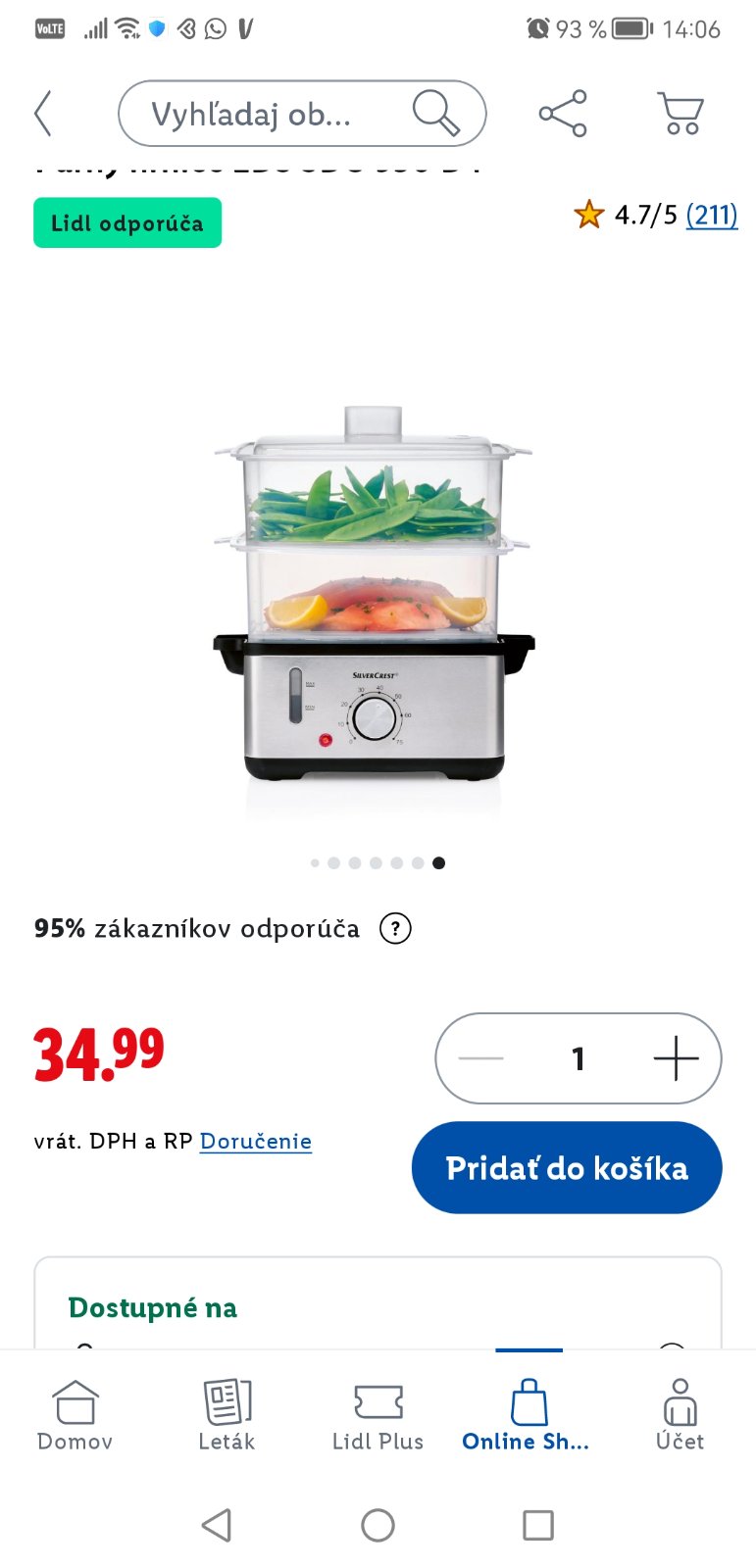This screenshot has height=1568, width=756.
Task: Switch to the Lidl Plus tab
Action: pos(378,1414)
